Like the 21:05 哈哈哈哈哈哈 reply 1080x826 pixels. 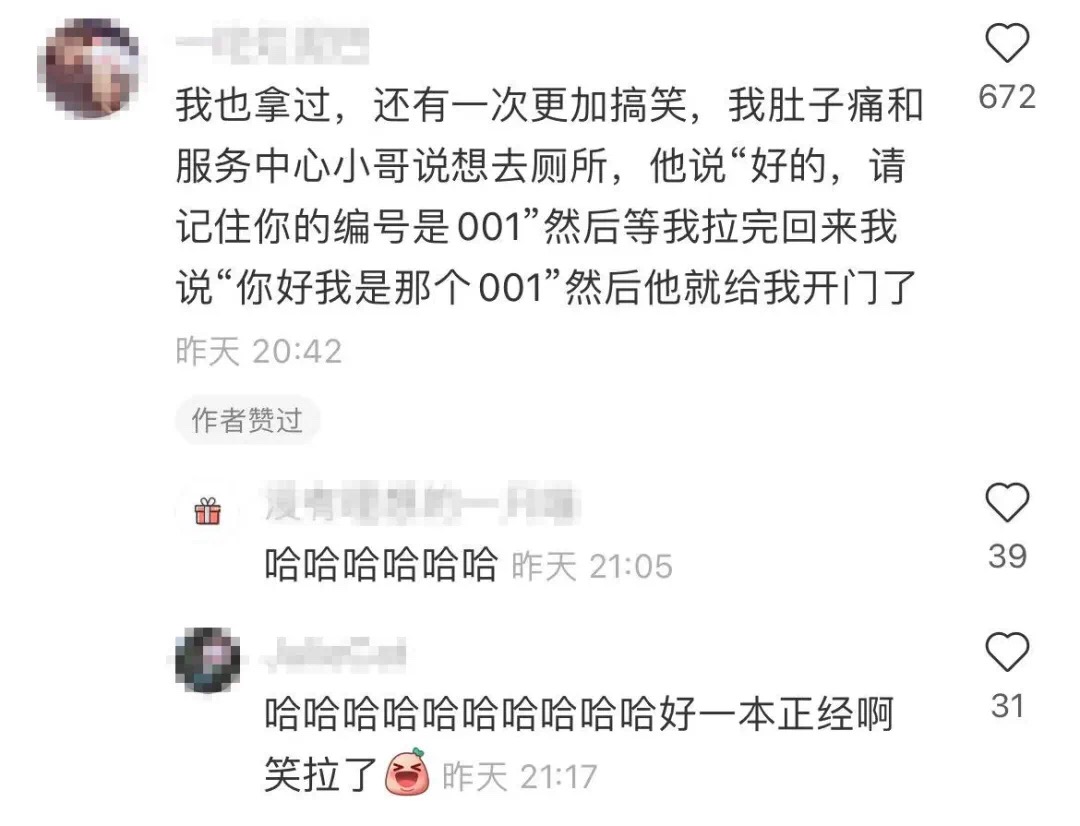coord(1006,502)
